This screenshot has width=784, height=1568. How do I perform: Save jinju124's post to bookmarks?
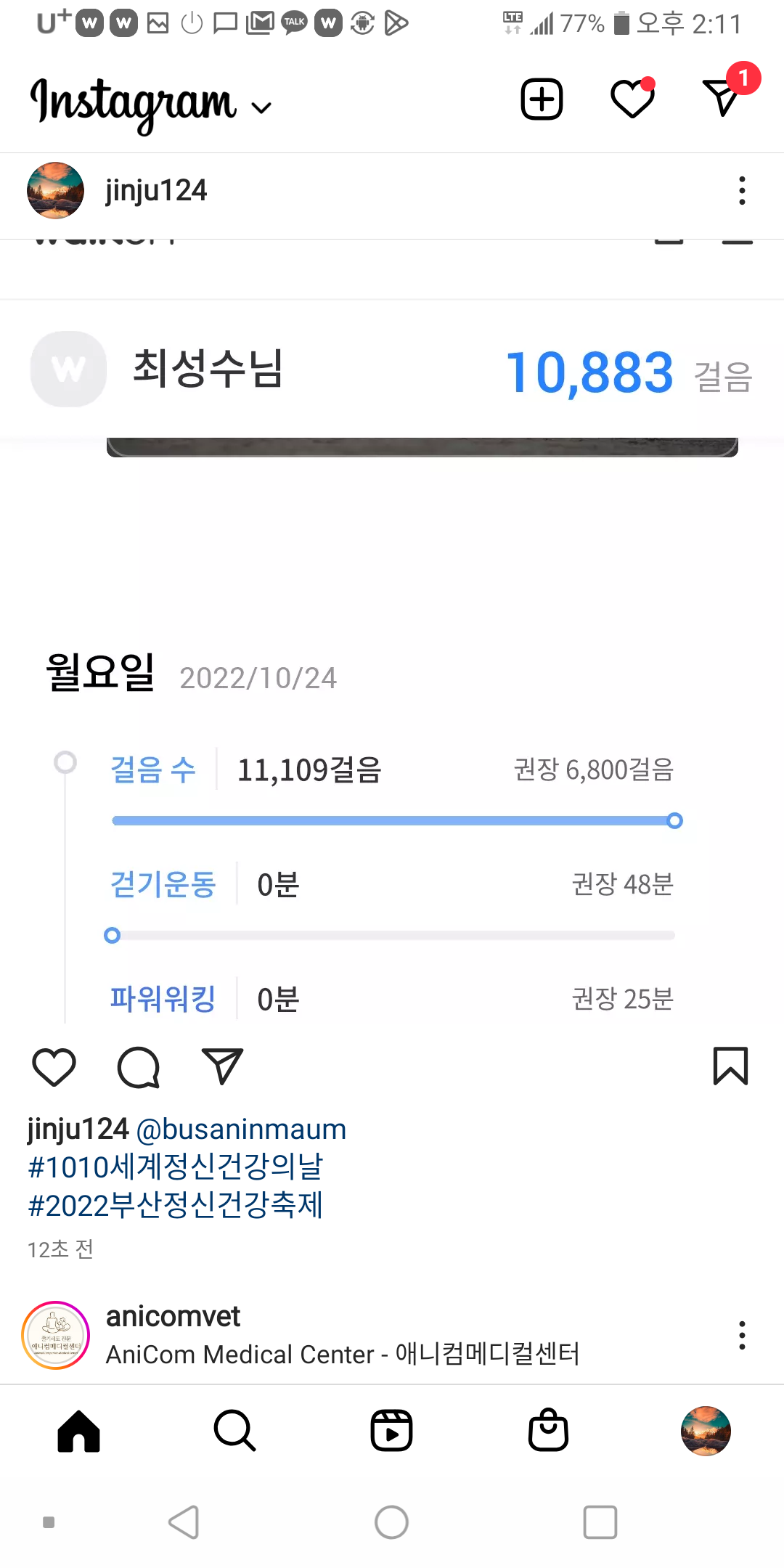(730, 1066)
